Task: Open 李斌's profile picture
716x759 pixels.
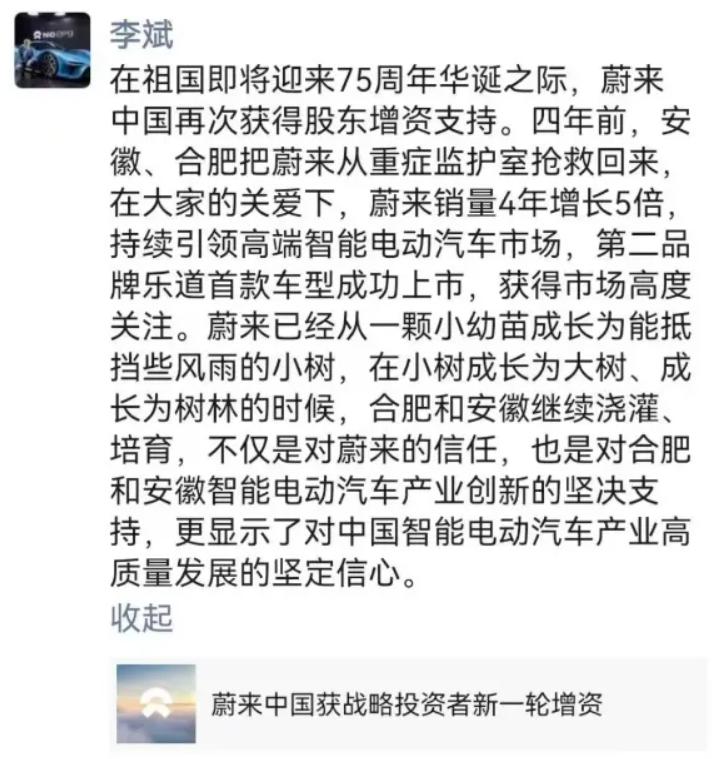Action: coord(52,50)
